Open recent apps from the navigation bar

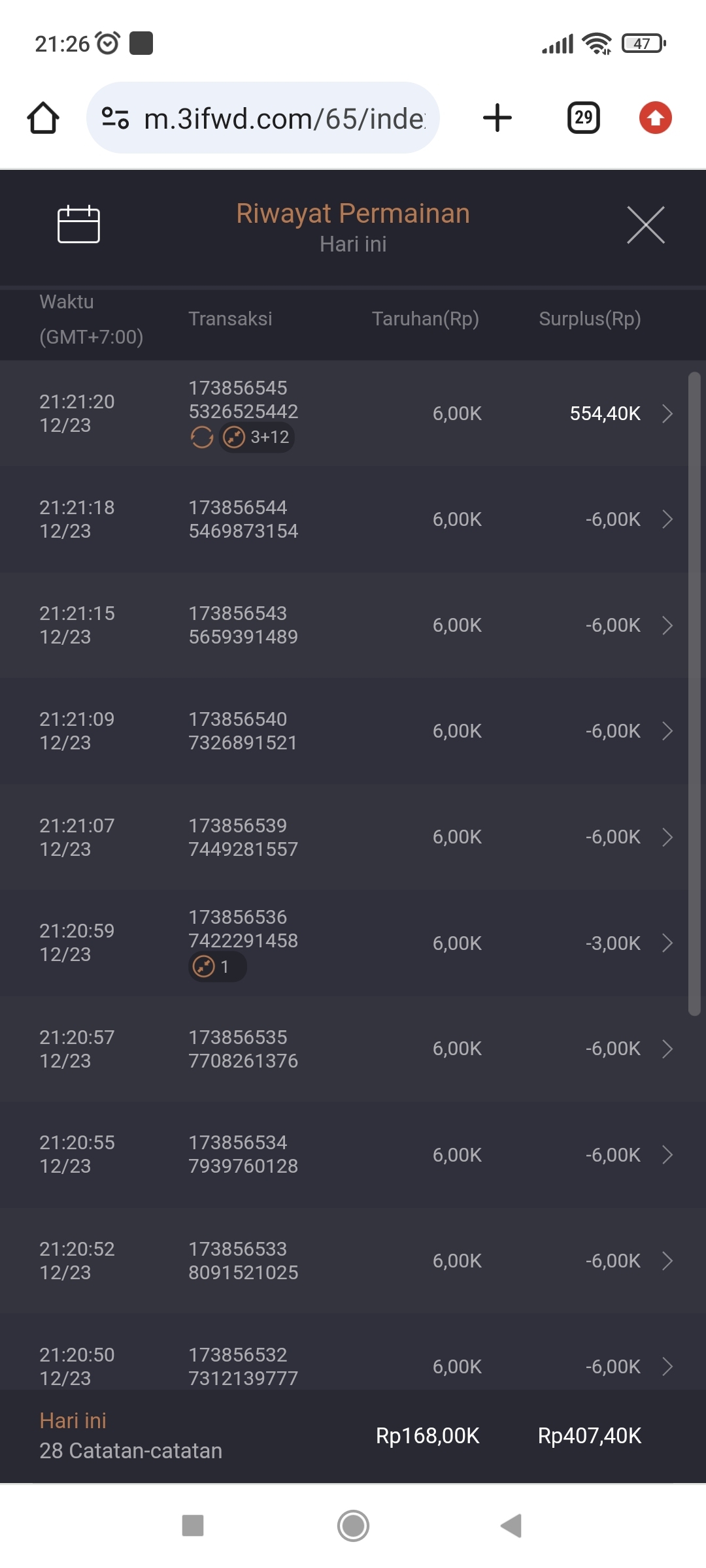coord(193,1526)
